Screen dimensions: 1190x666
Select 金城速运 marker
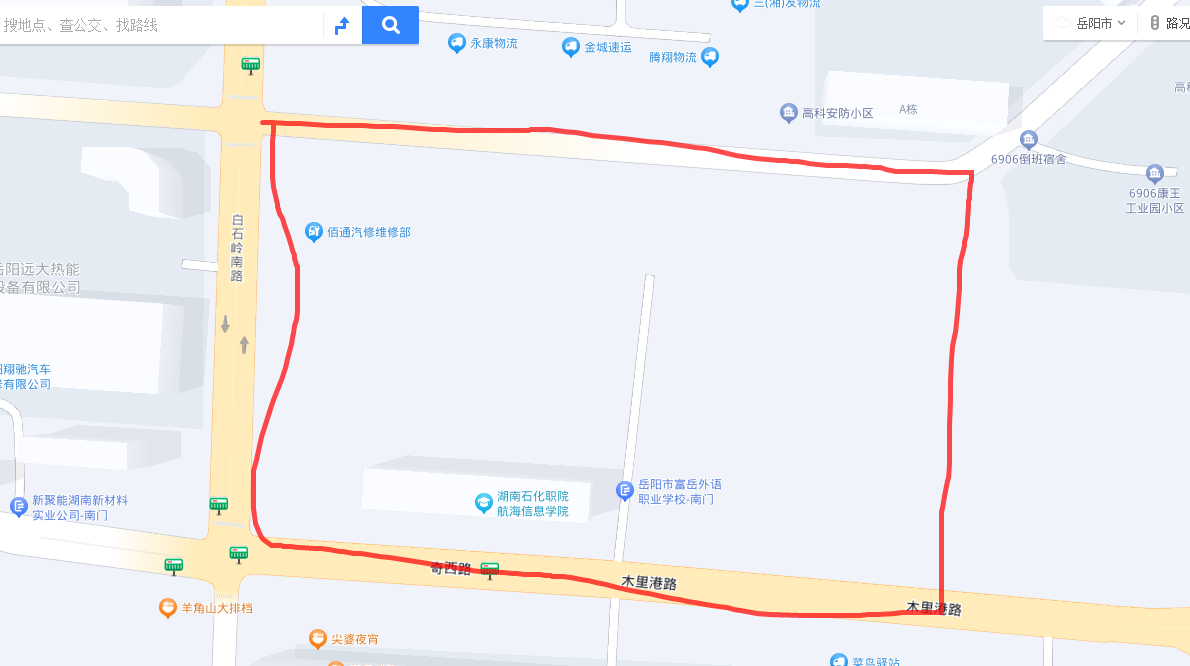coord(571,46)
